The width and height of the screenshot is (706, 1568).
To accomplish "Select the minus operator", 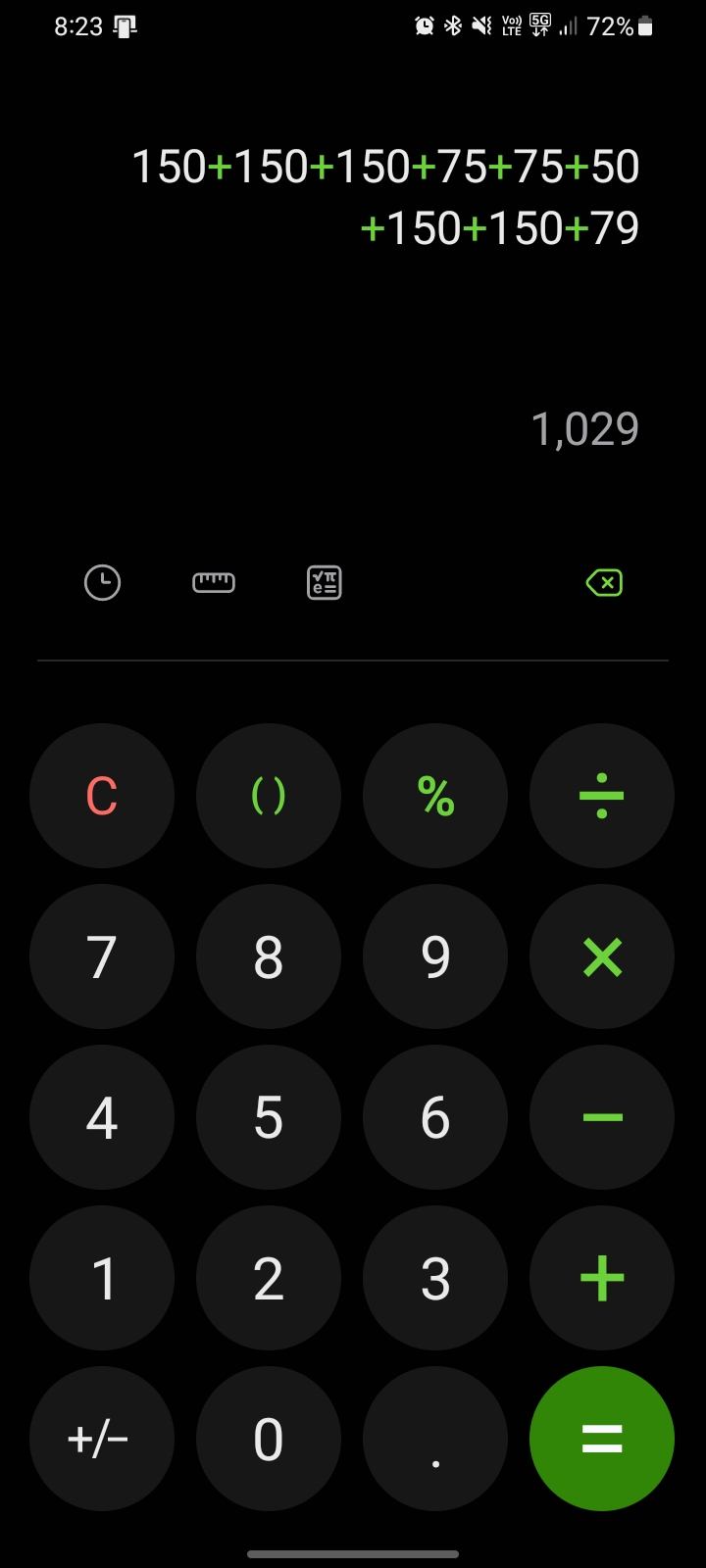I will 602,1117.
